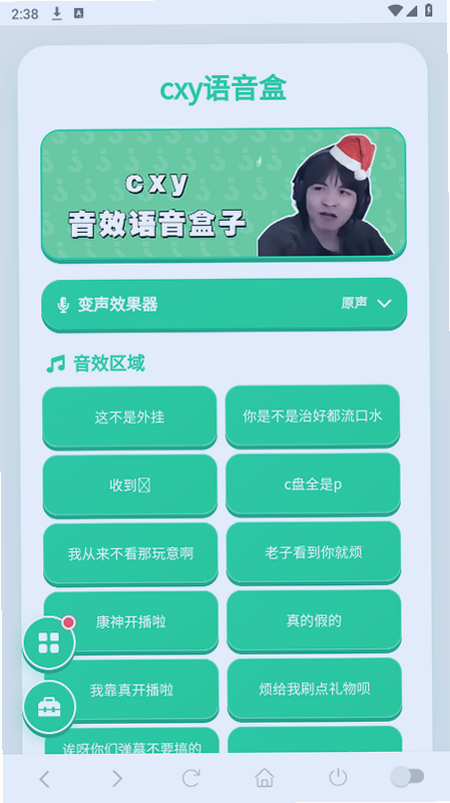This screenshot has width=450, height=803.
Task: Play the 你是不是治好都流口水 sound
Action: (312, 416)
